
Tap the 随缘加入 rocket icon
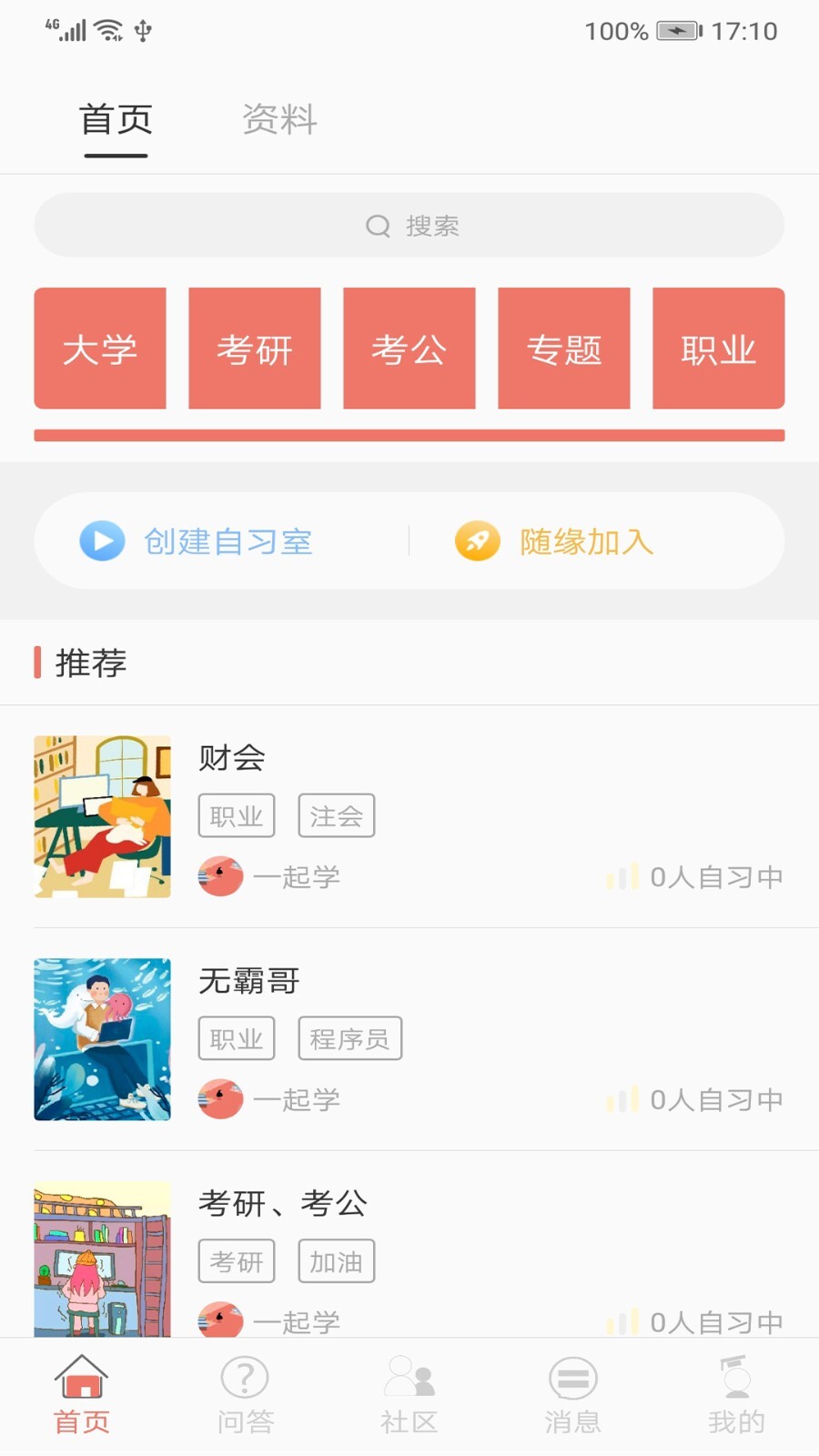tap(478, 540)
